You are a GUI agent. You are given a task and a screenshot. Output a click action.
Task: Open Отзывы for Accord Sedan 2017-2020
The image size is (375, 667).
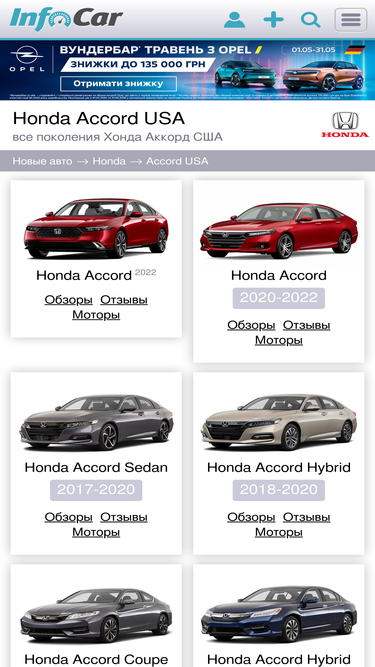[x=124, y=518]
